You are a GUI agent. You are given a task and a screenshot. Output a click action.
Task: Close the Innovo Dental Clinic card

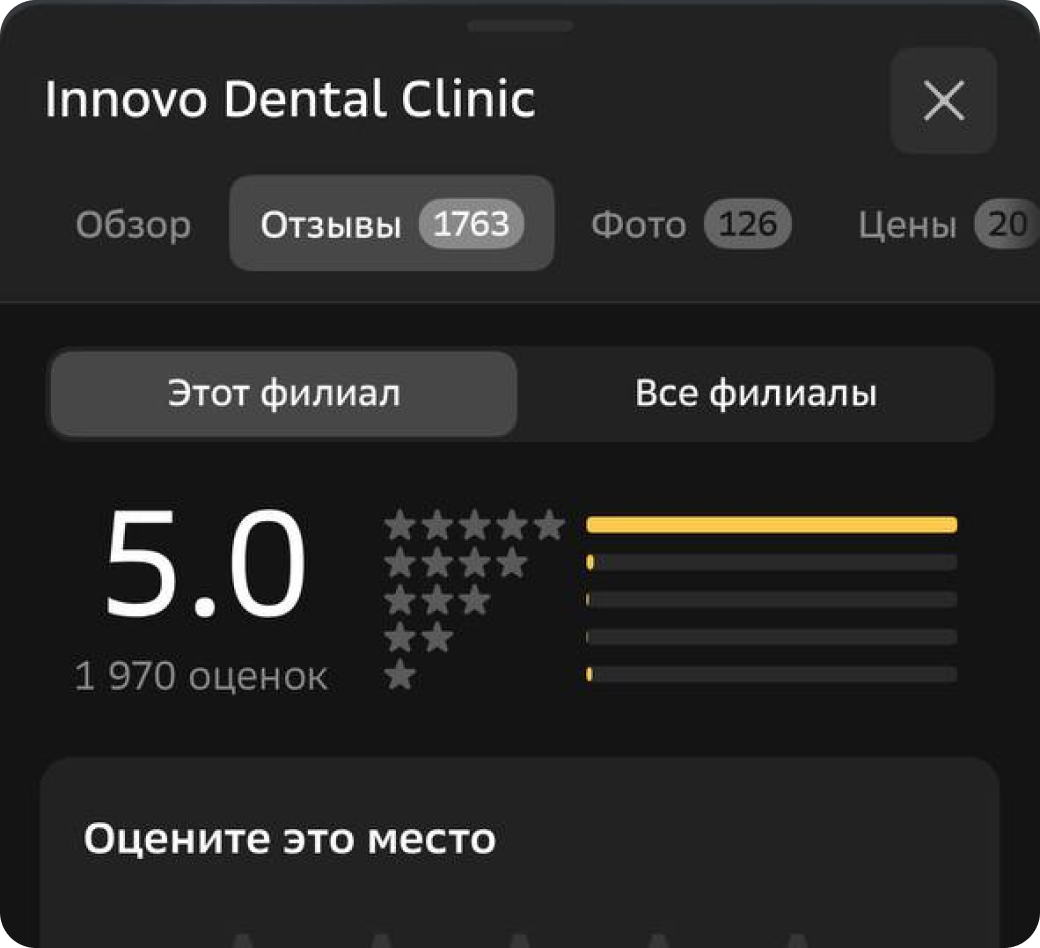tap(943, 101)
